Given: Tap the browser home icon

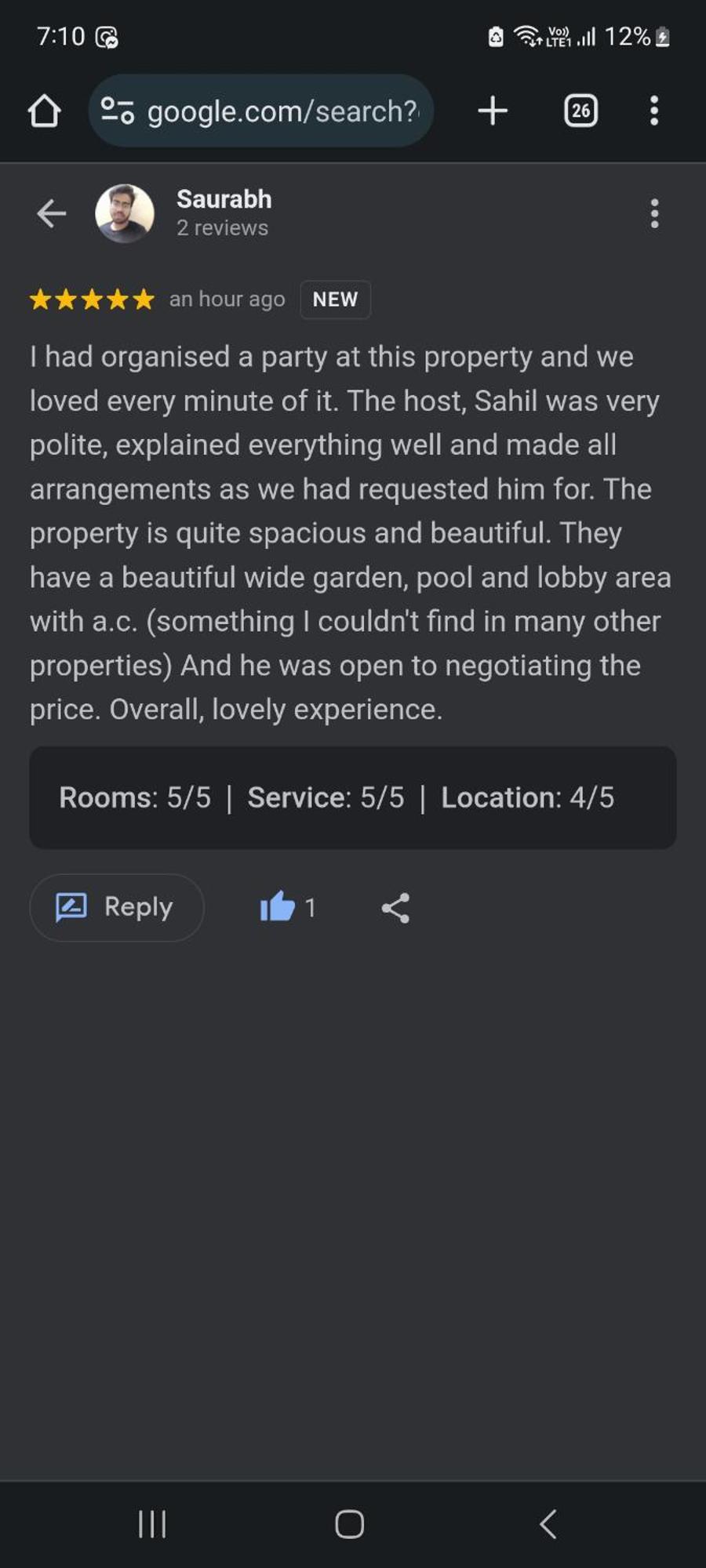Looking at the screenshot, I should [x=45, y=111].
